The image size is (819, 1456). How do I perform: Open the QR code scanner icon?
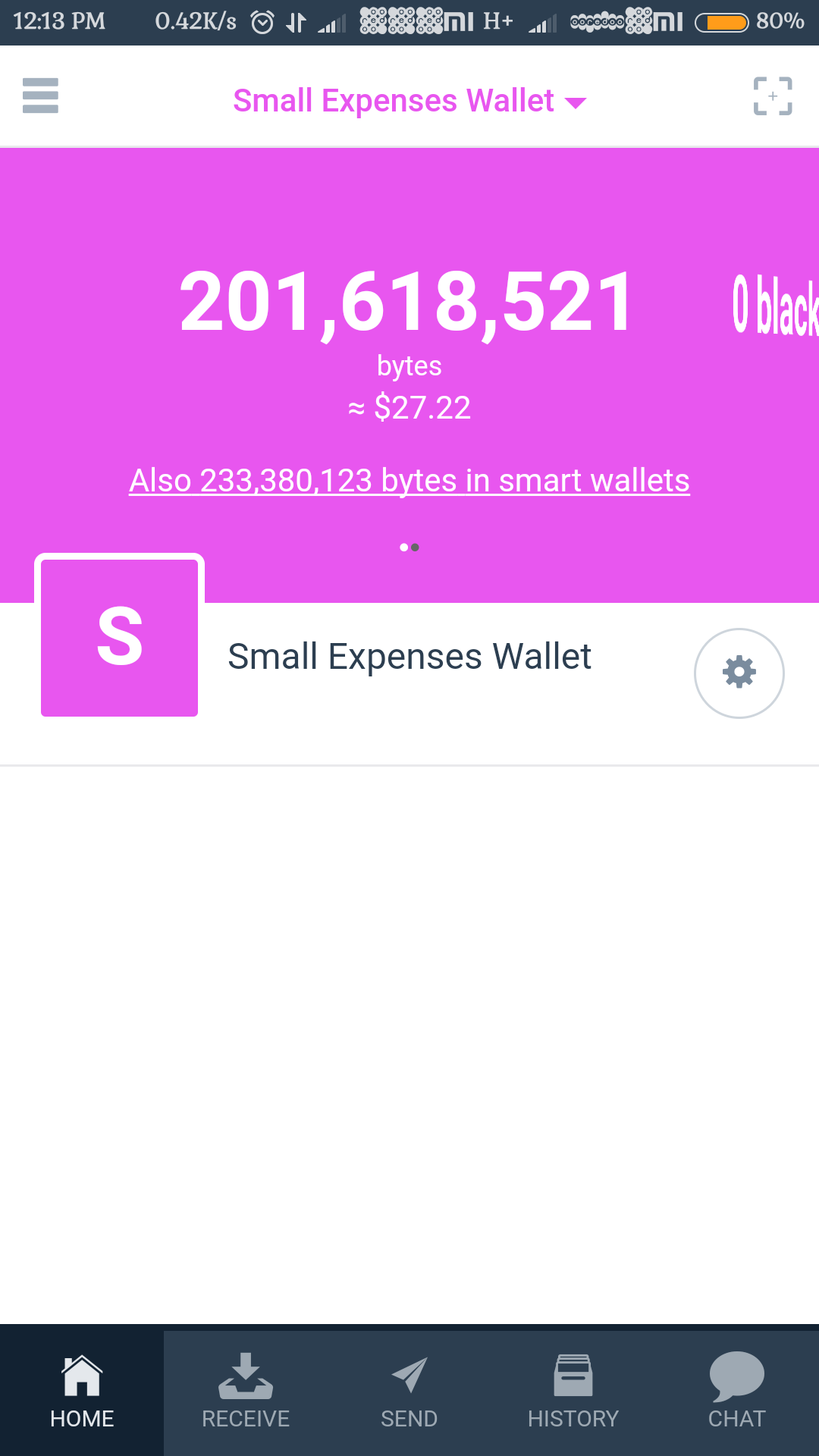click(773, 96)
